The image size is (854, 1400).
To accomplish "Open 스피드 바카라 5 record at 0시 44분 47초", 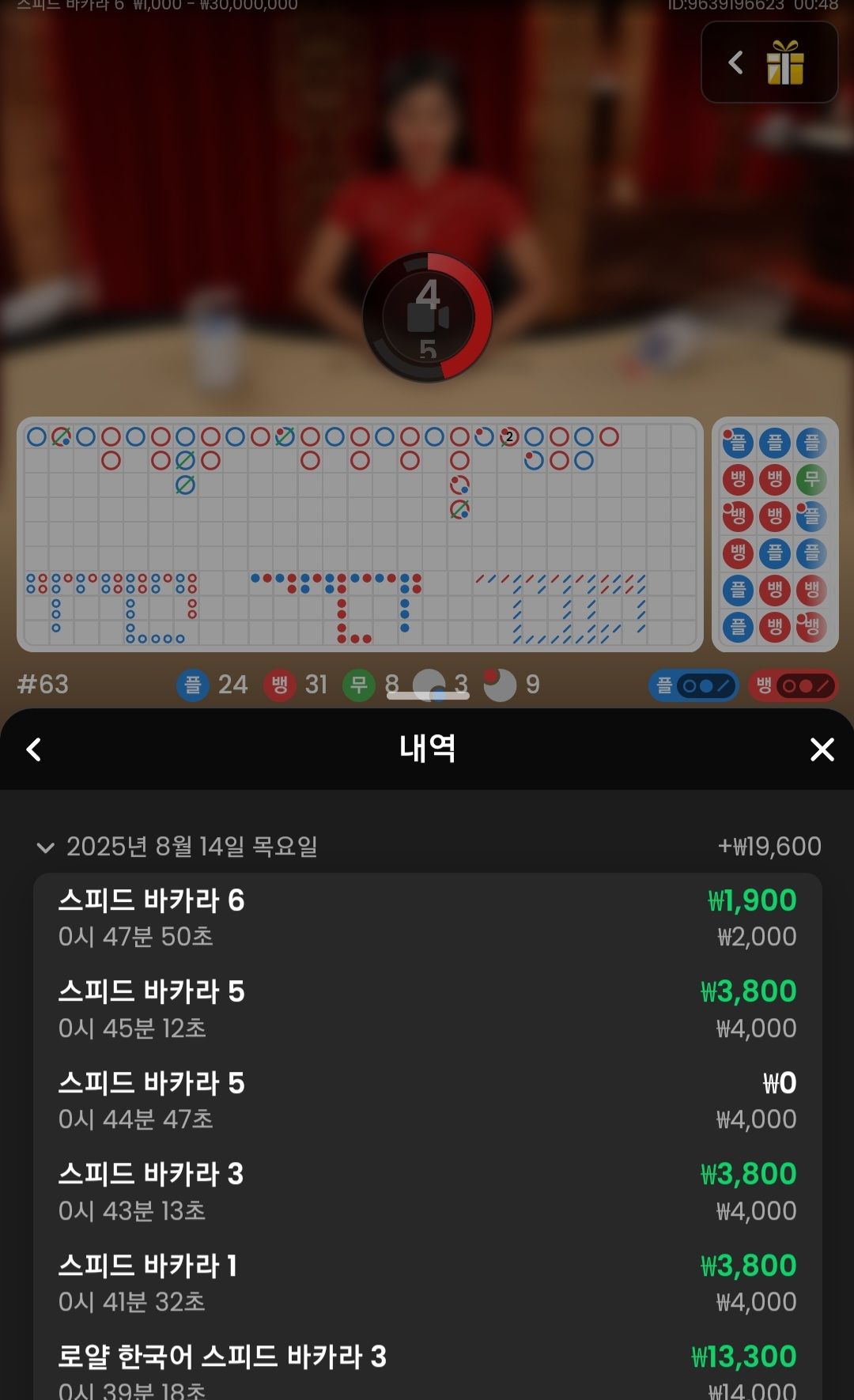I will point(427,1100).
